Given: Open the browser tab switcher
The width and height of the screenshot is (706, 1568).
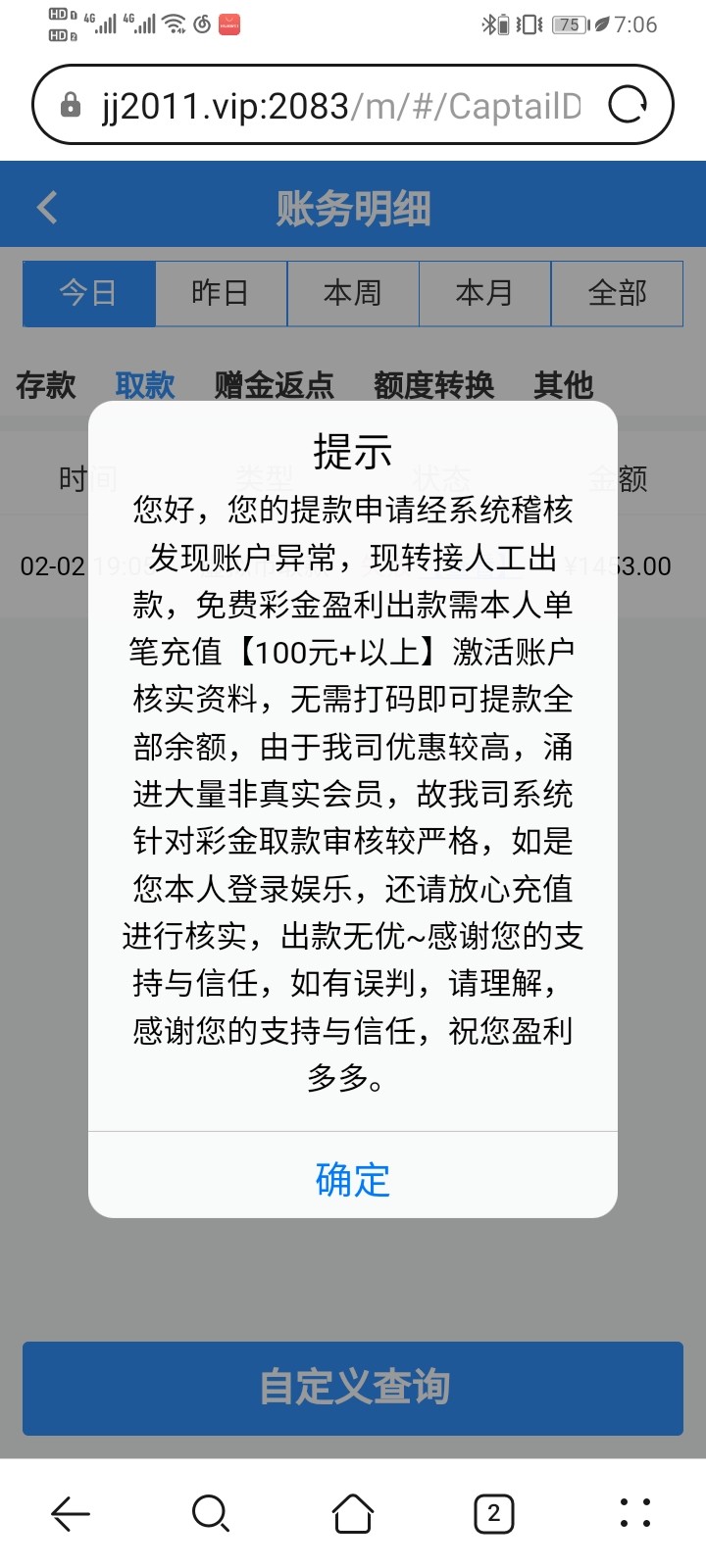Looking at the screenshot, I should pos(493,1513).
